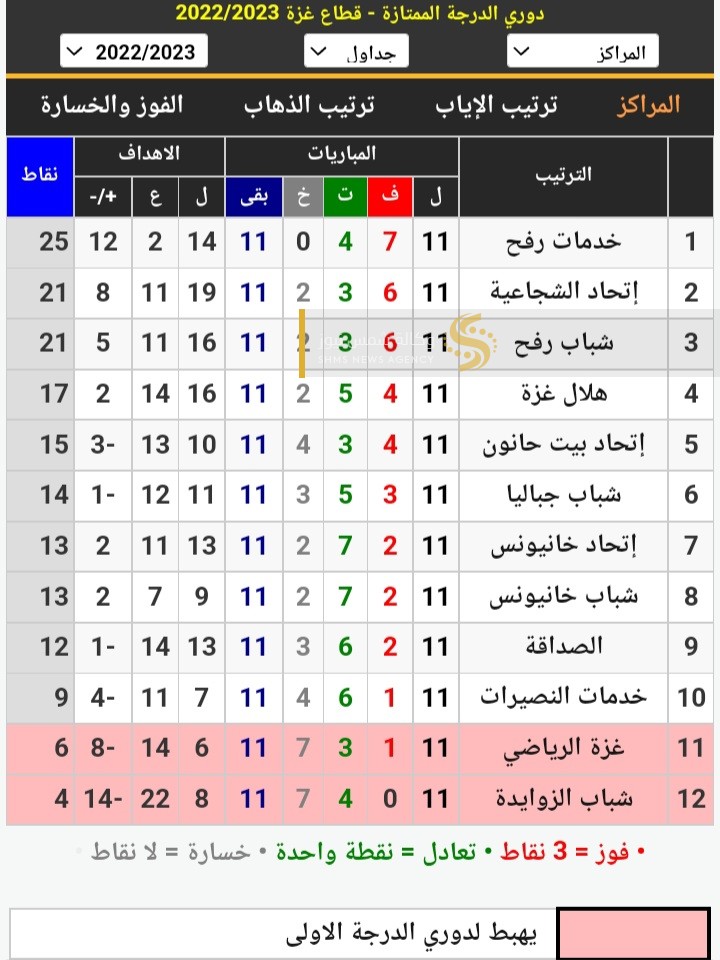The image size is (720, 960).
Task: Click team خدمات رفح in the standings
Action: 564,242
